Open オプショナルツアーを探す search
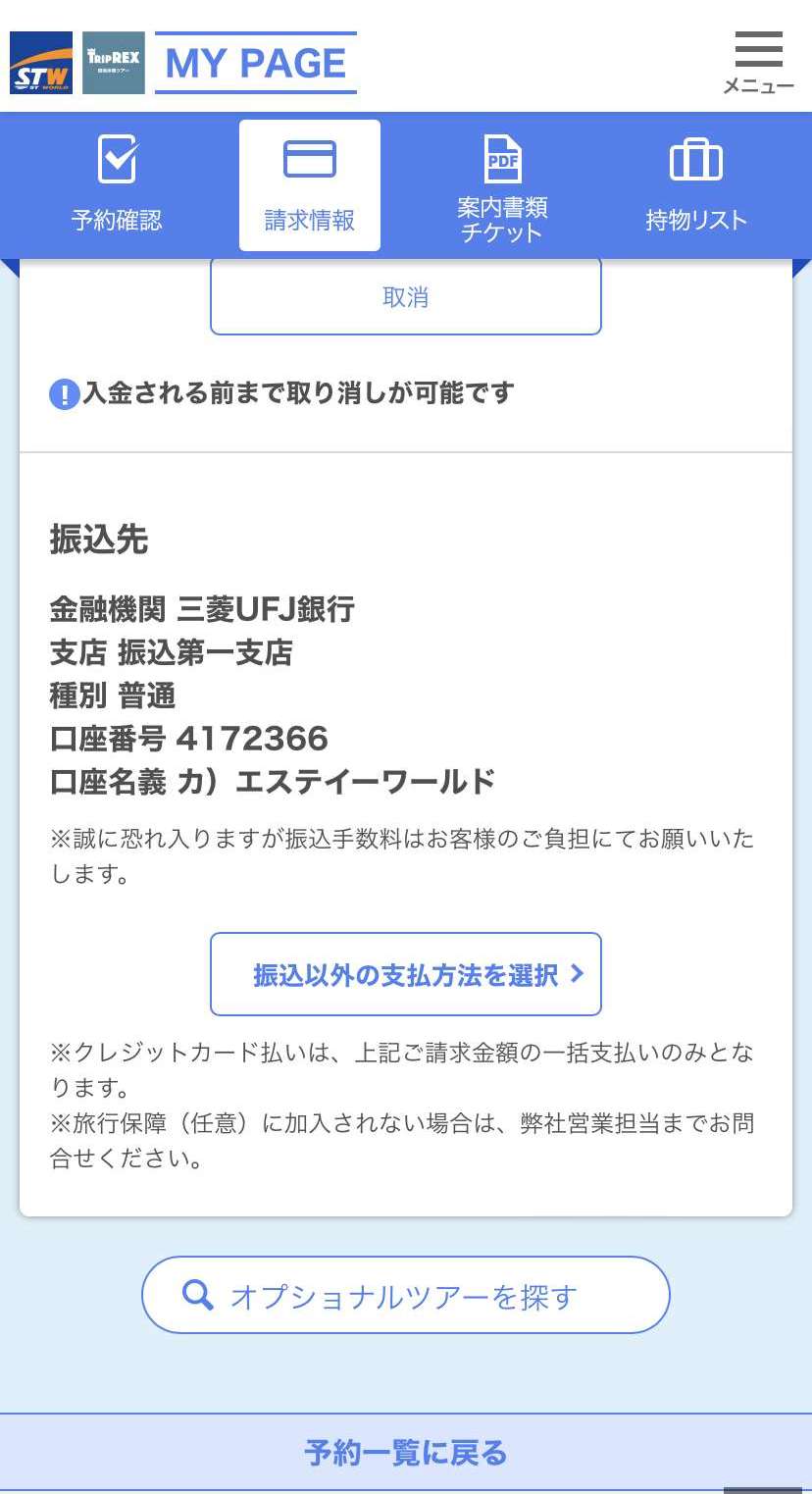The height and width of the screenshot is (1494, 812). [405, 1296]
